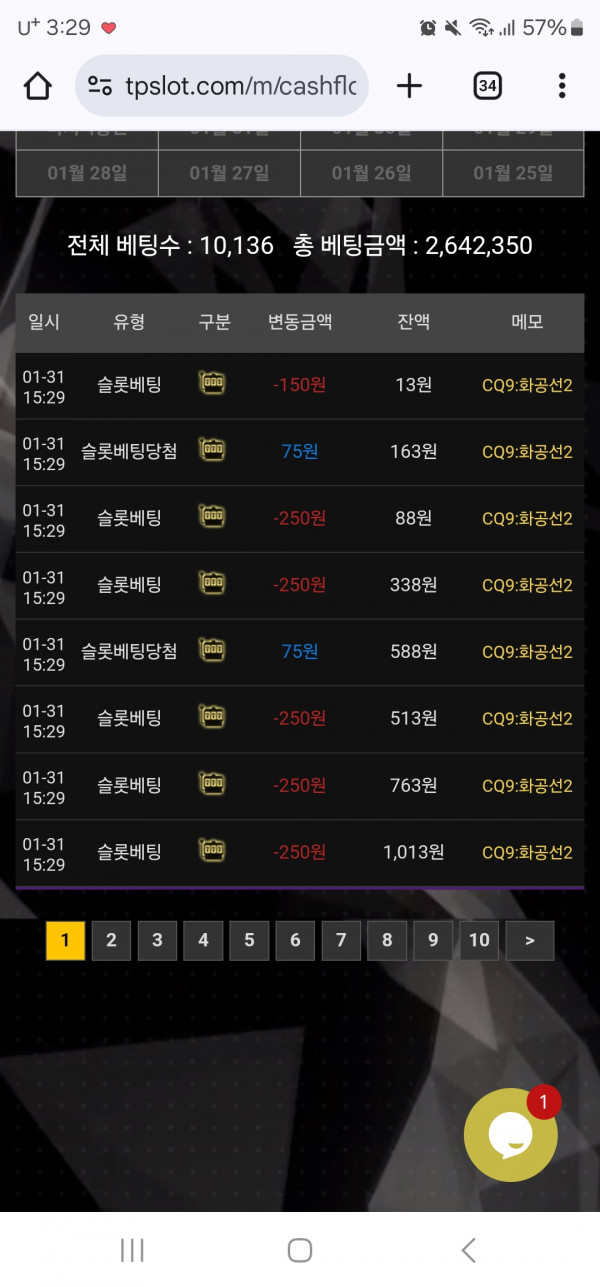Open page 10 of the list
The image size is (600, 1287).
pos(479,940)
